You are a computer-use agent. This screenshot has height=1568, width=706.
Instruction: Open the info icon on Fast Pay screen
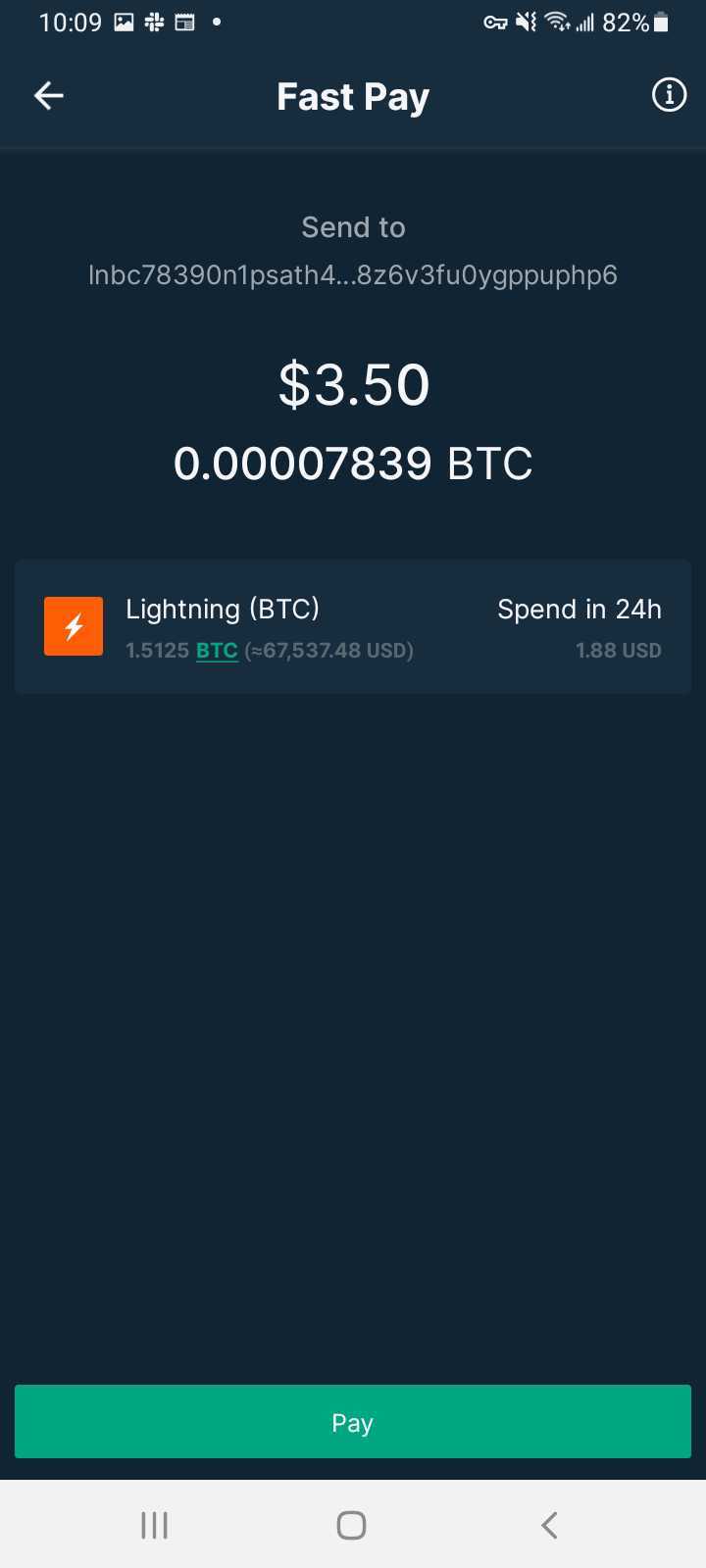[669, 95]
